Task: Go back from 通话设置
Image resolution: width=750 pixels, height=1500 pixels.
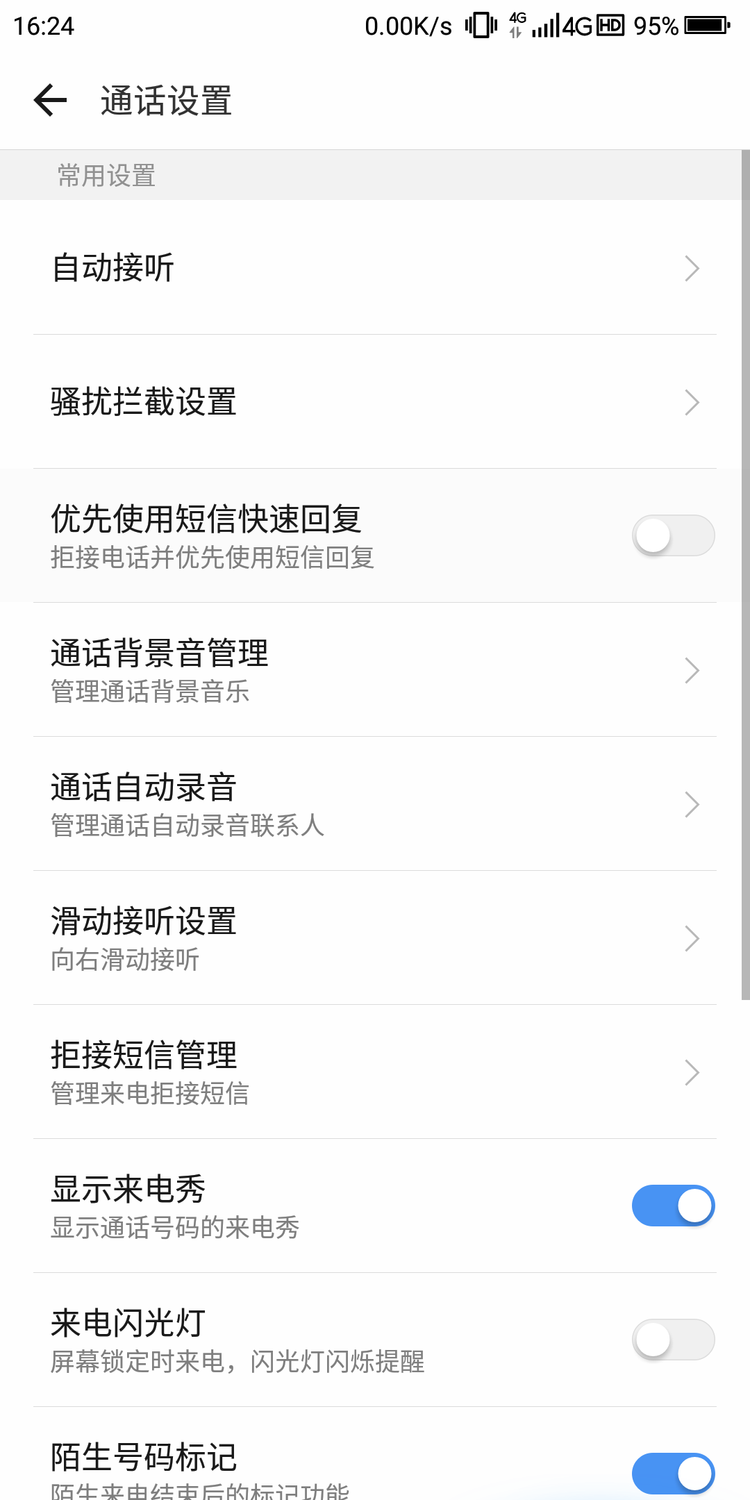Action: pos(49,100)
